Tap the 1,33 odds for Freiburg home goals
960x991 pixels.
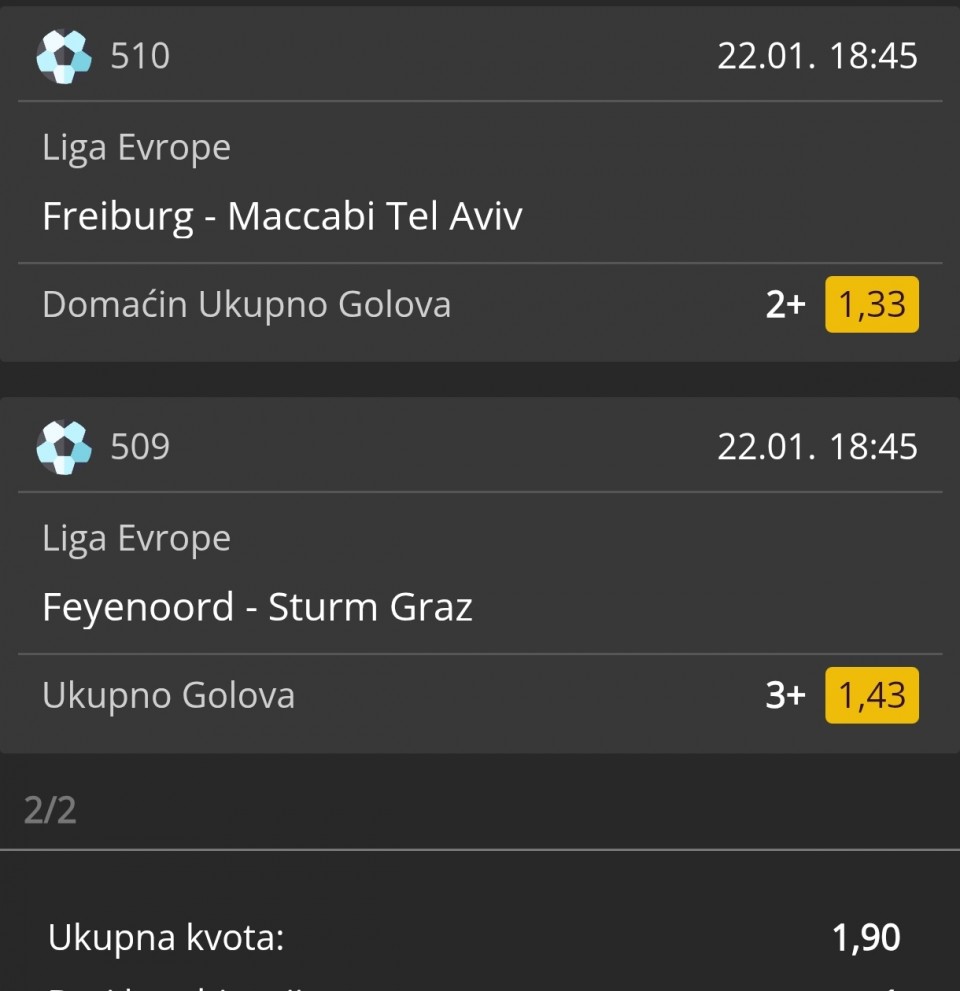871,304
